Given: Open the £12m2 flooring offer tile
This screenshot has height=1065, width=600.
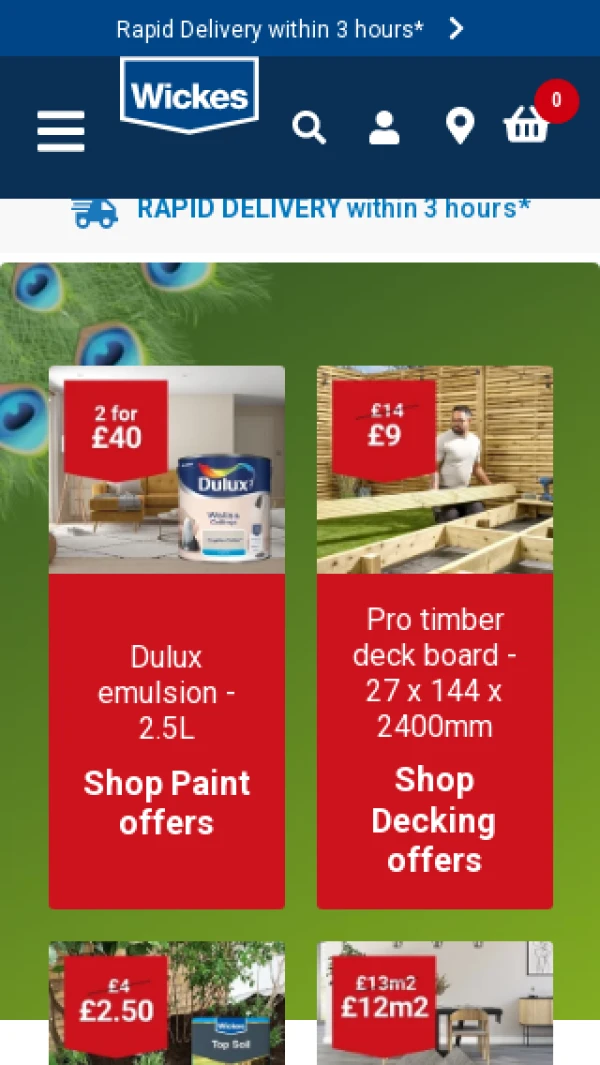Looking at the screenshot, I should pos(435,1003).
